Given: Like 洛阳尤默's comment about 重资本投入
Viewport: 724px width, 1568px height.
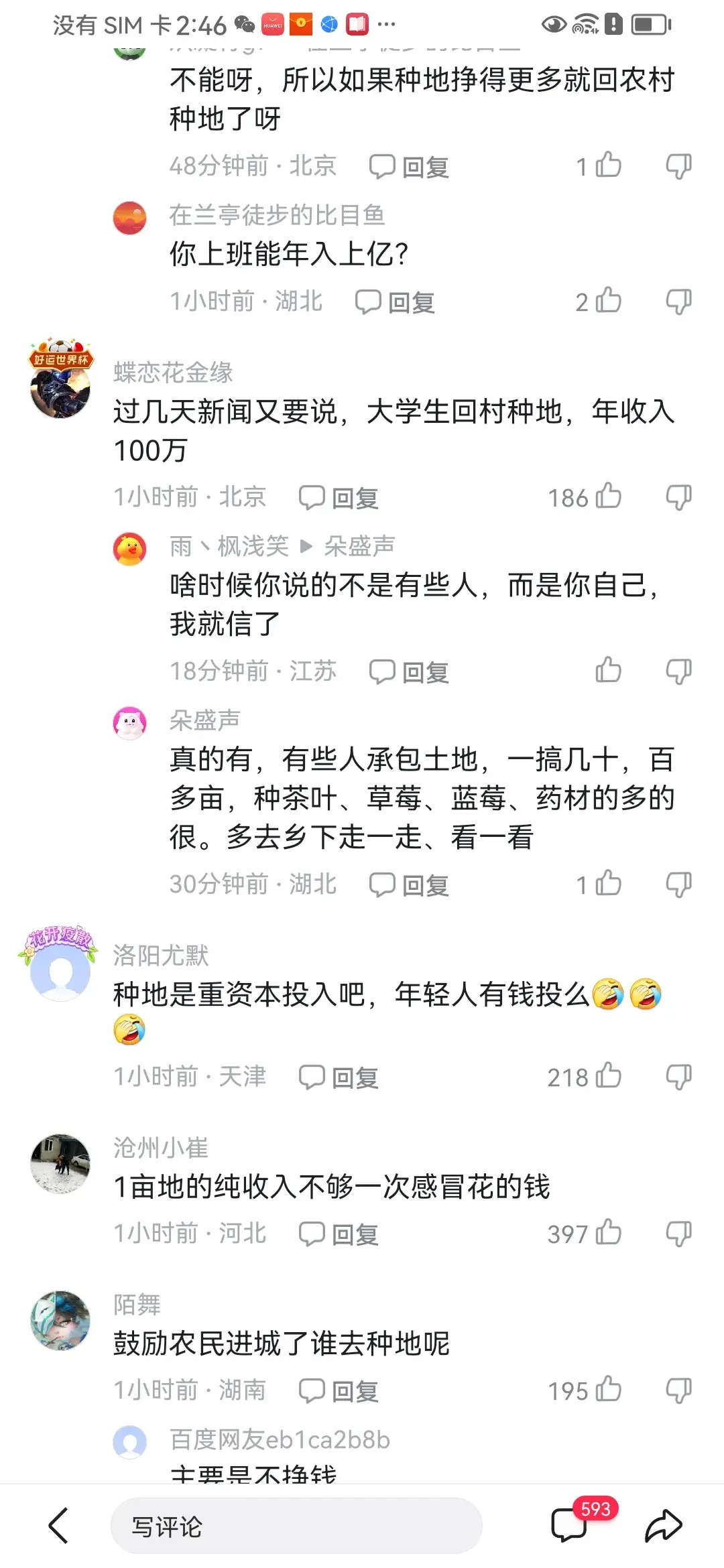Looking at the screenshot, I should 608,1076.
